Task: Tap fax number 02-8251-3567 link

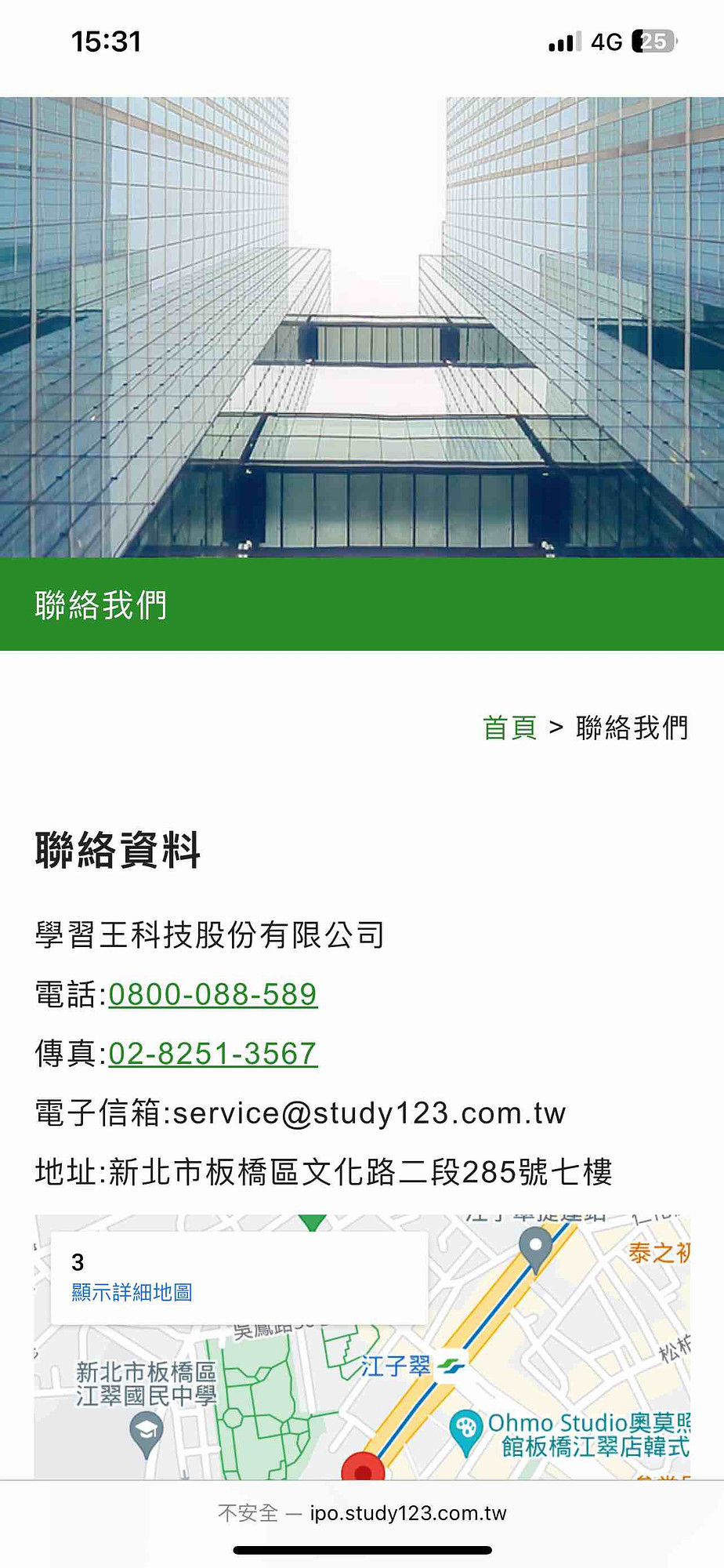Action: [212, 1054]
